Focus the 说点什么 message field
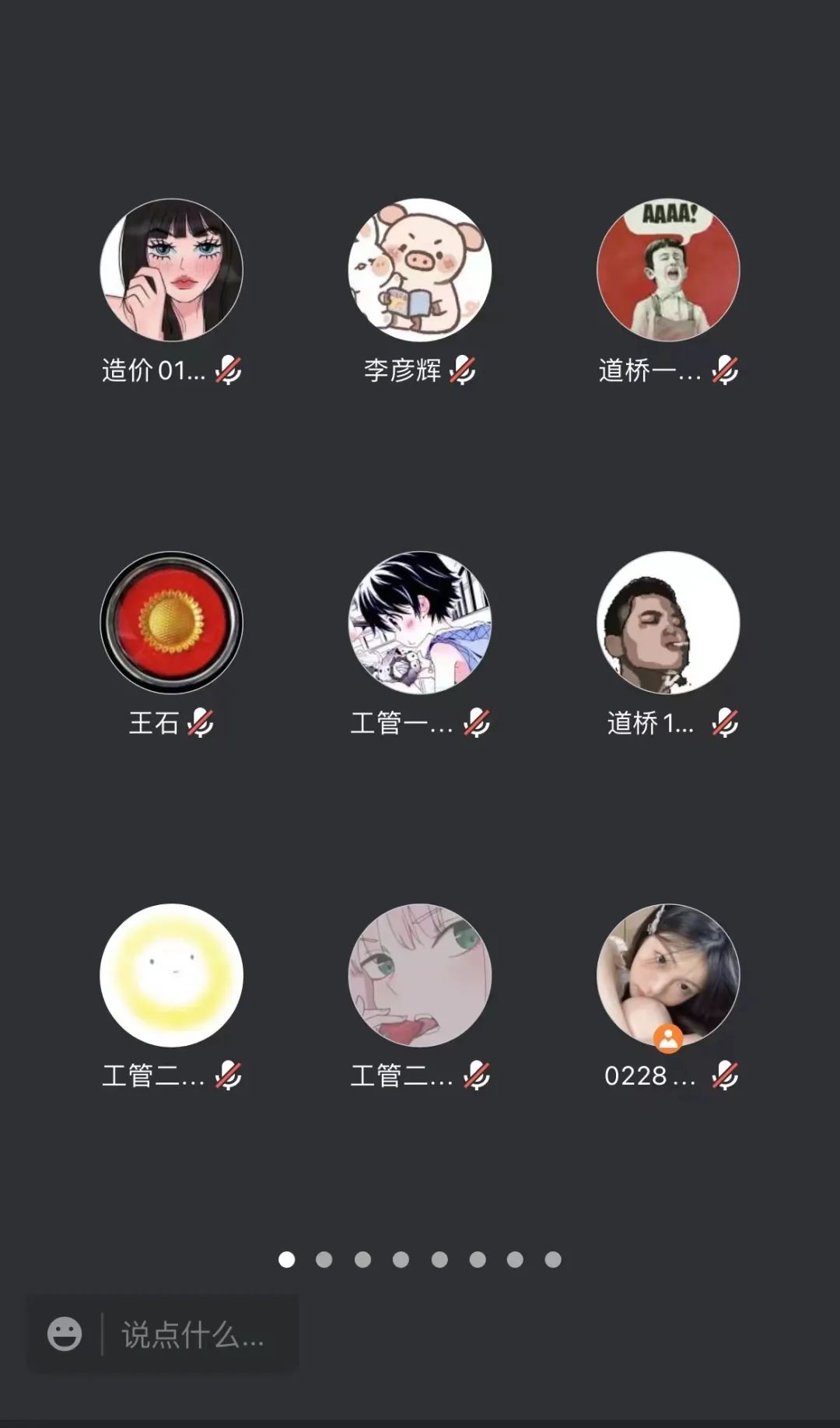The image size is (840, 1428). tap(194, 1334)
